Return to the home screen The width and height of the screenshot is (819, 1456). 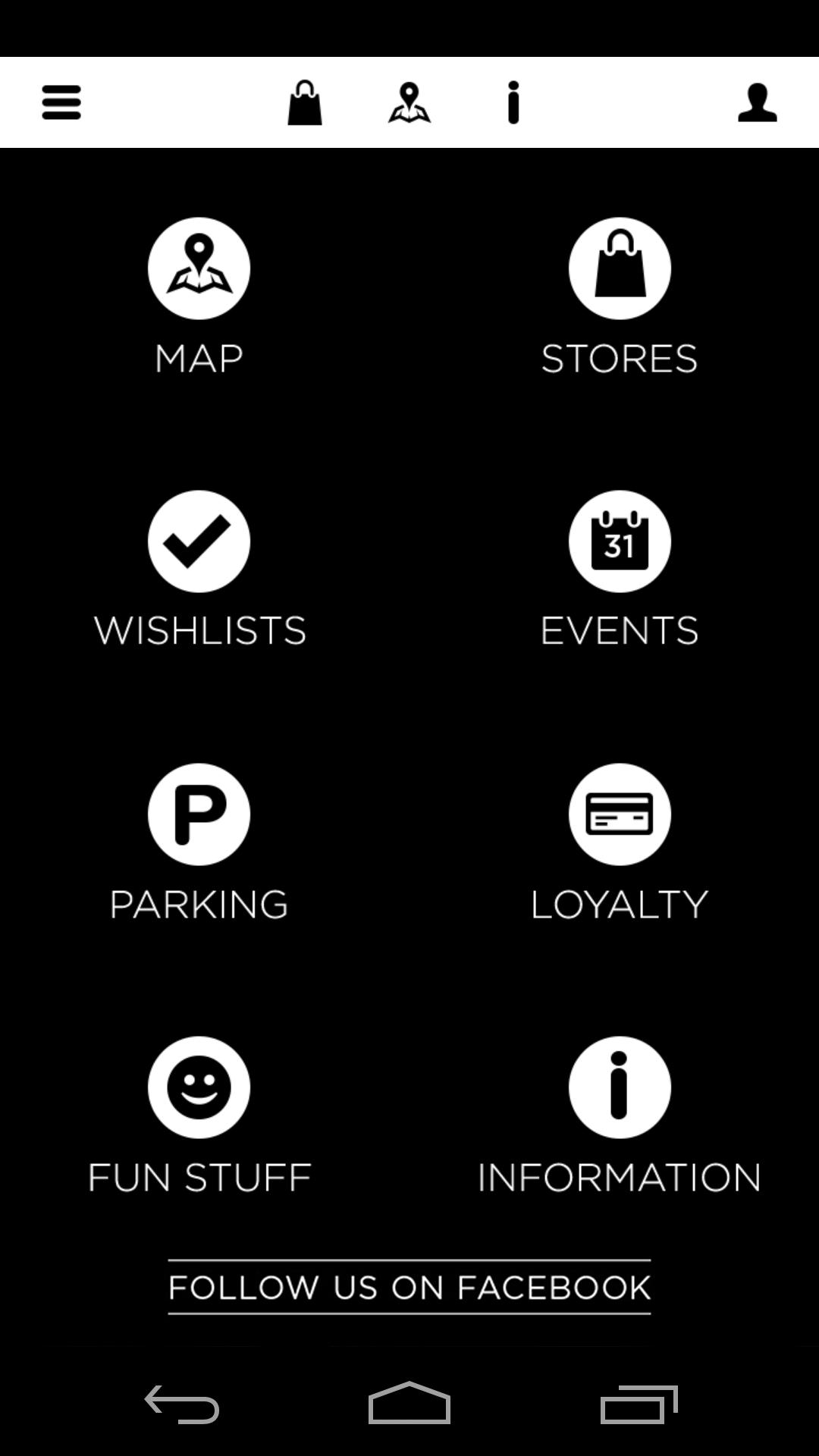[x=409, y=1404]
